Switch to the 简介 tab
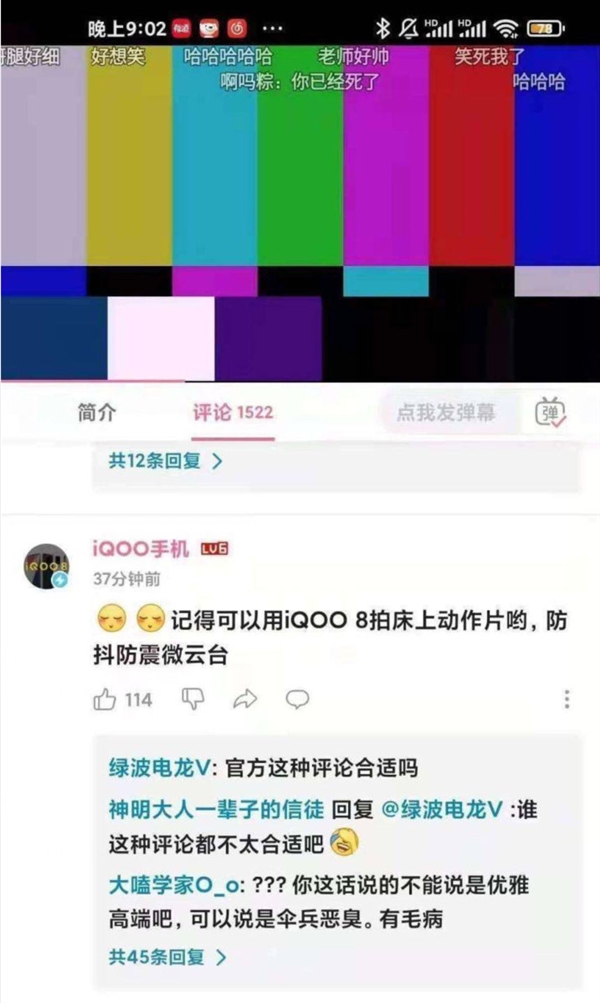Image resolution: width=600 pixels, height=1003 pixels. pos(97,412)
